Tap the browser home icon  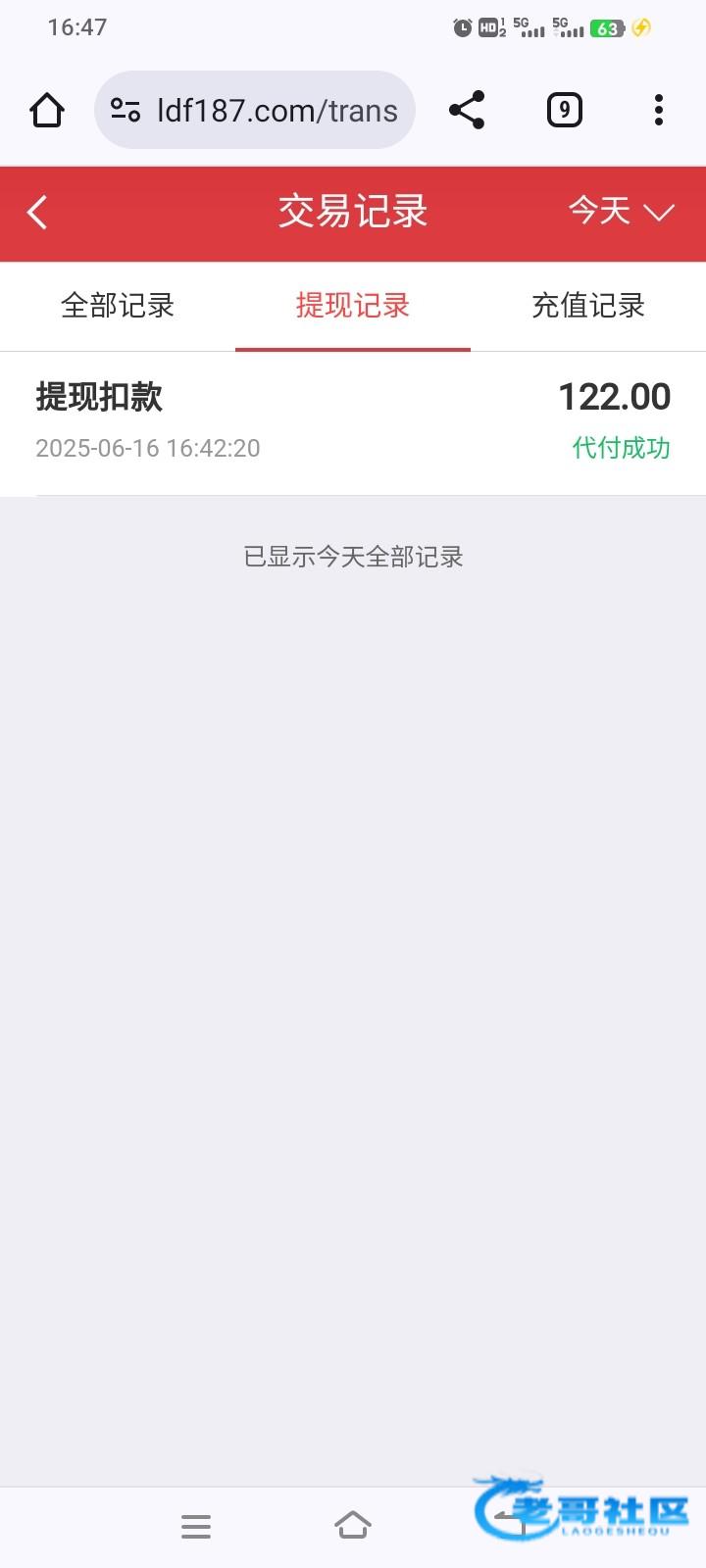[x=47, y=110]
